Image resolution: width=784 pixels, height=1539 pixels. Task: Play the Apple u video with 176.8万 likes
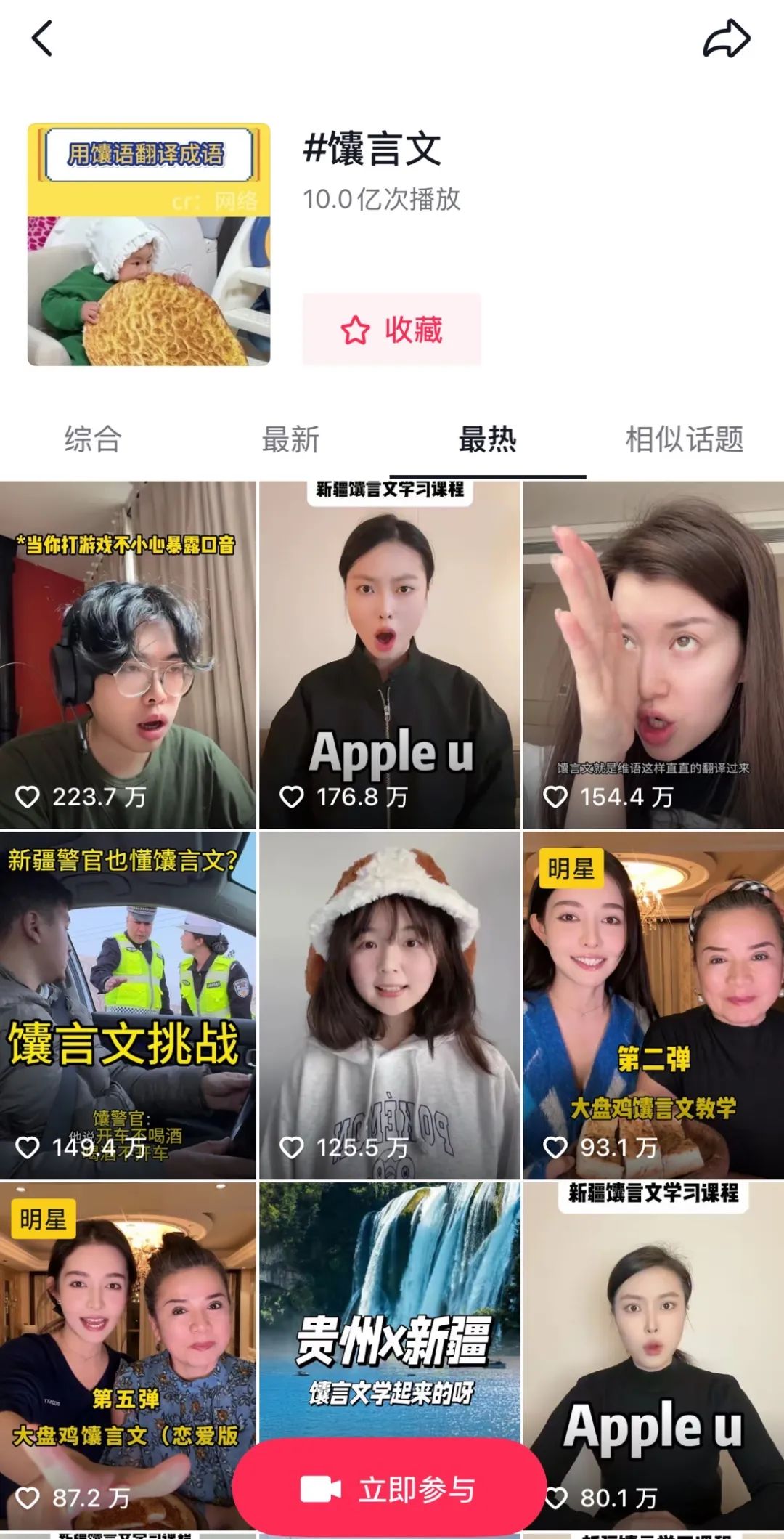coord(390,654)
